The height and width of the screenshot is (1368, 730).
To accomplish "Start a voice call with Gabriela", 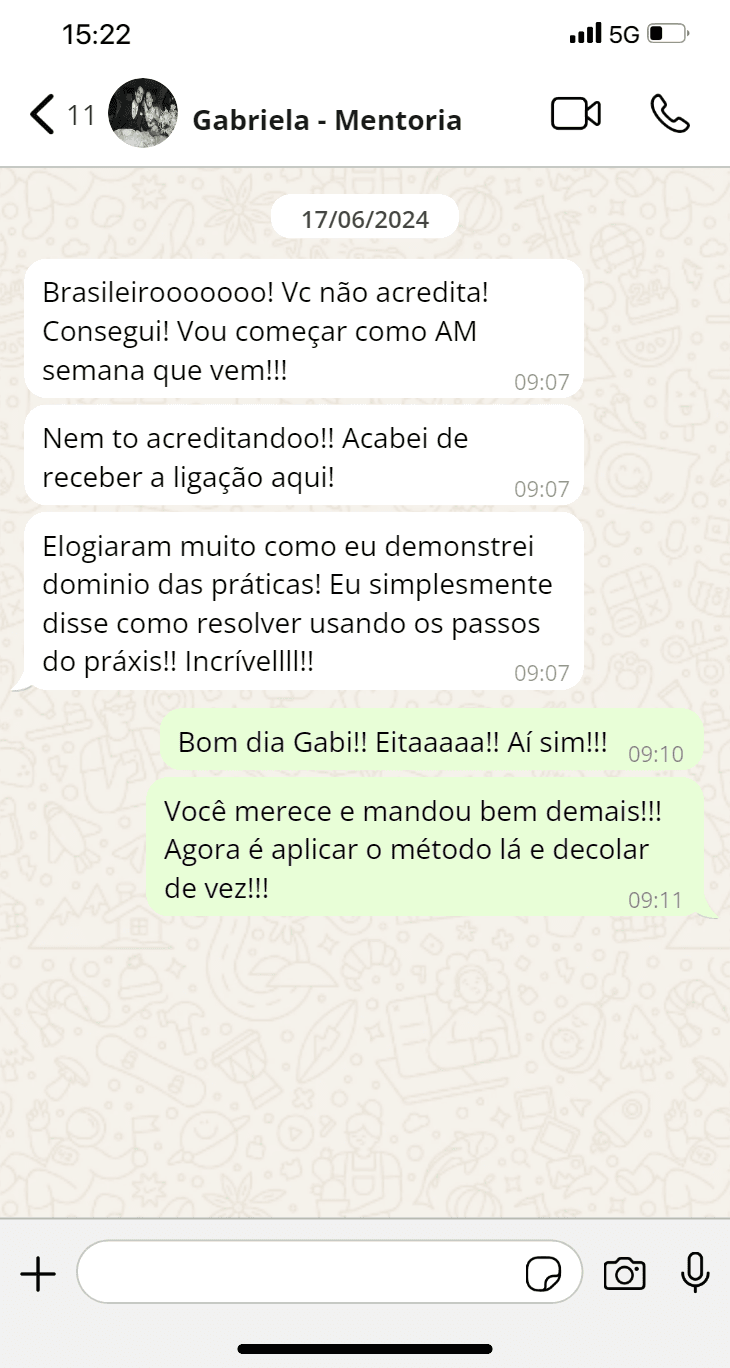I will pyautogui.click(x=670, y=114).
